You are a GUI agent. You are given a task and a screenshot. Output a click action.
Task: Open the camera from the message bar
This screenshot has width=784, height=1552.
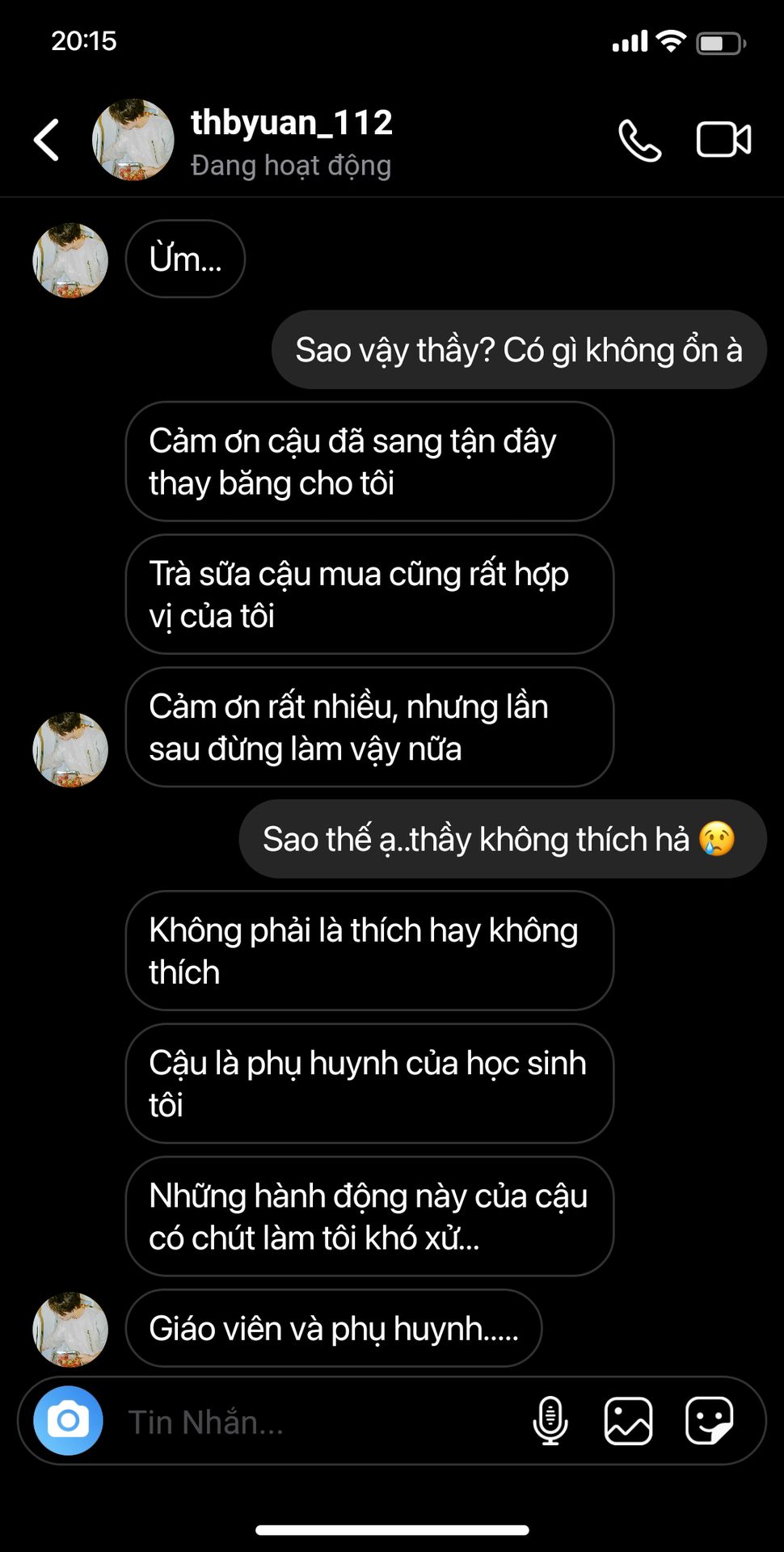(68, 1420)
